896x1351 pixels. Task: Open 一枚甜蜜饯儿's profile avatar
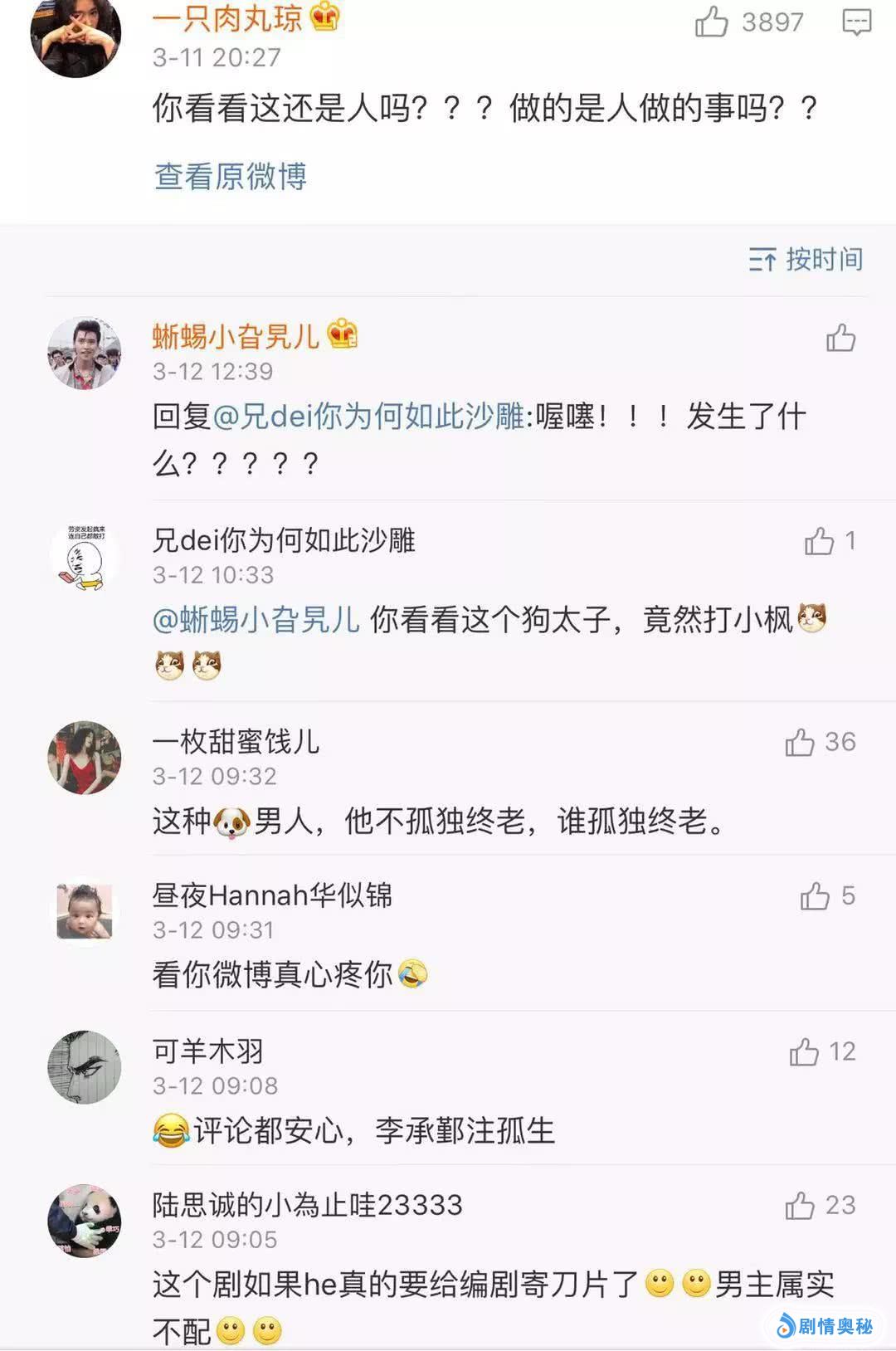click(x=85, y=758)
